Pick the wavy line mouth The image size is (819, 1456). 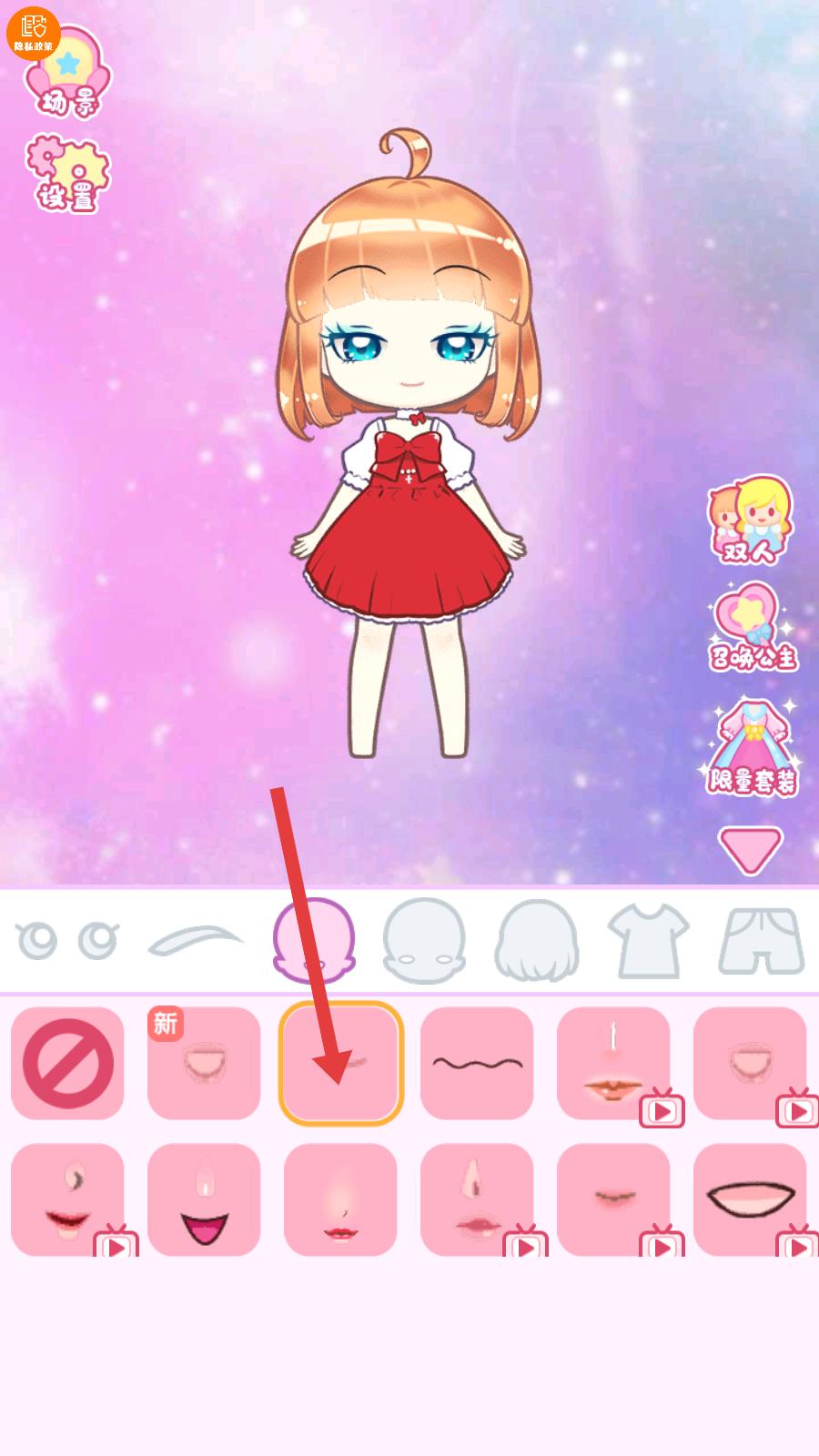point(477,1063)
